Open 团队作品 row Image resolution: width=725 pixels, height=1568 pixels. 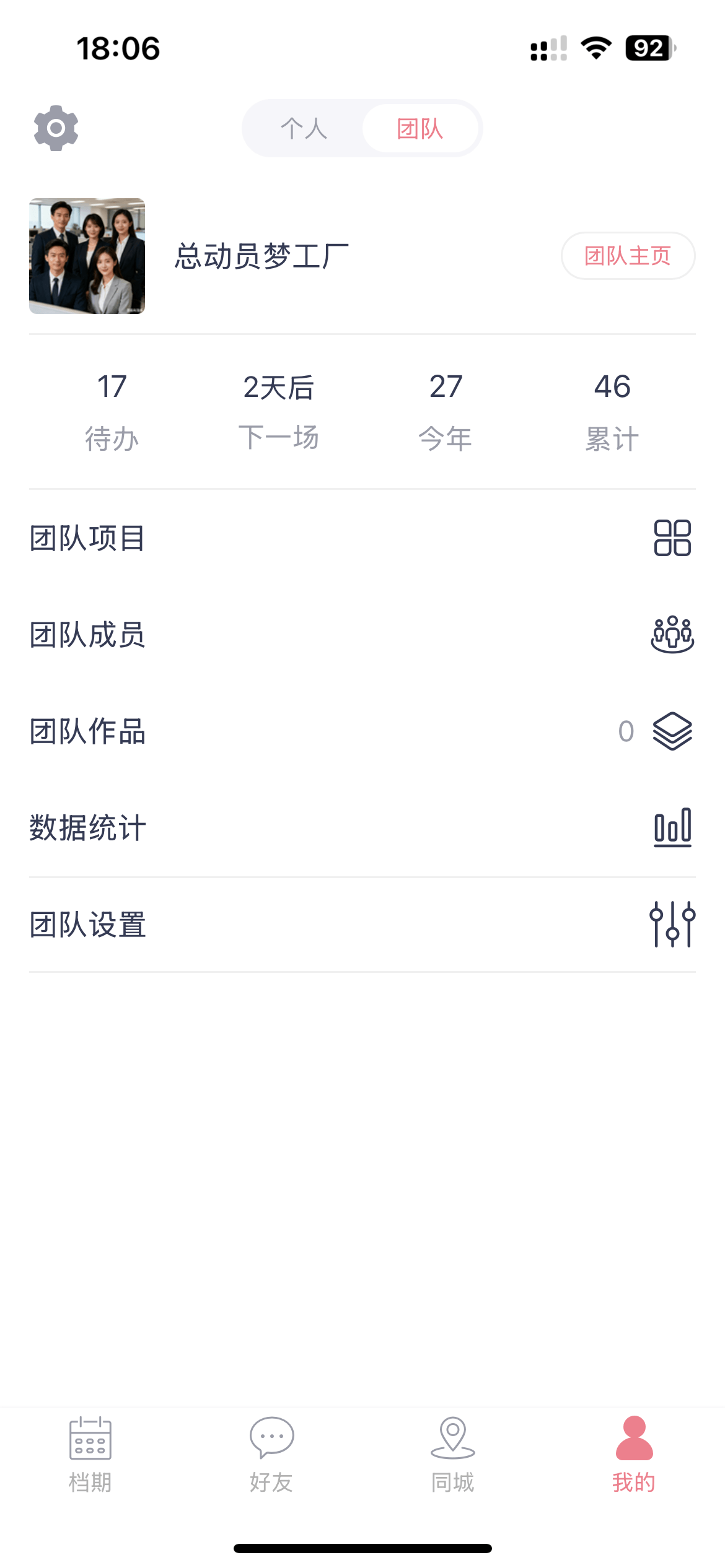pos(362,731)
